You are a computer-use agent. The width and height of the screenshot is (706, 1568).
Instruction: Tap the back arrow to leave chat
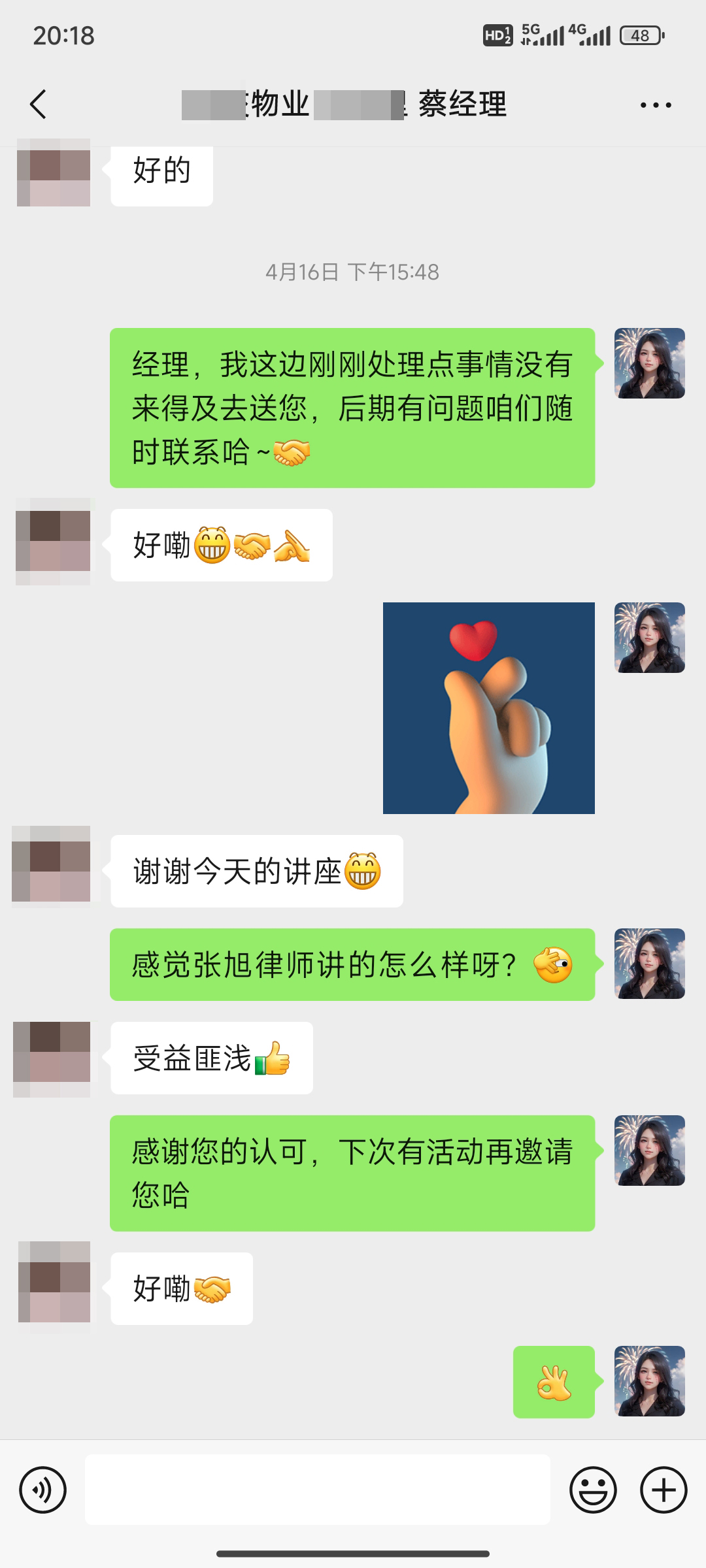pos(37,105)
